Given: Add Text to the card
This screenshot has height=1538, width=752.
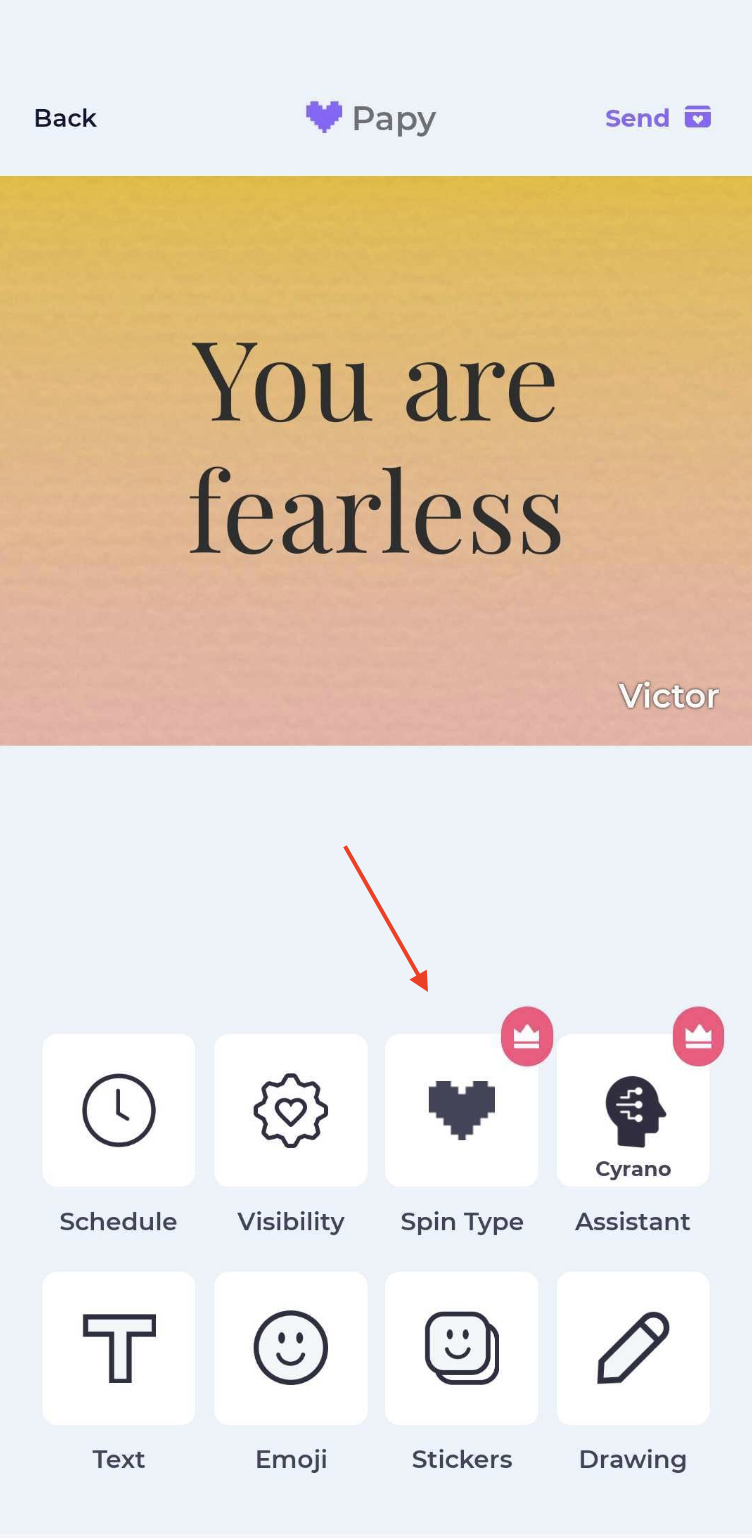Looking at the screenshot, I should 119,1348.
